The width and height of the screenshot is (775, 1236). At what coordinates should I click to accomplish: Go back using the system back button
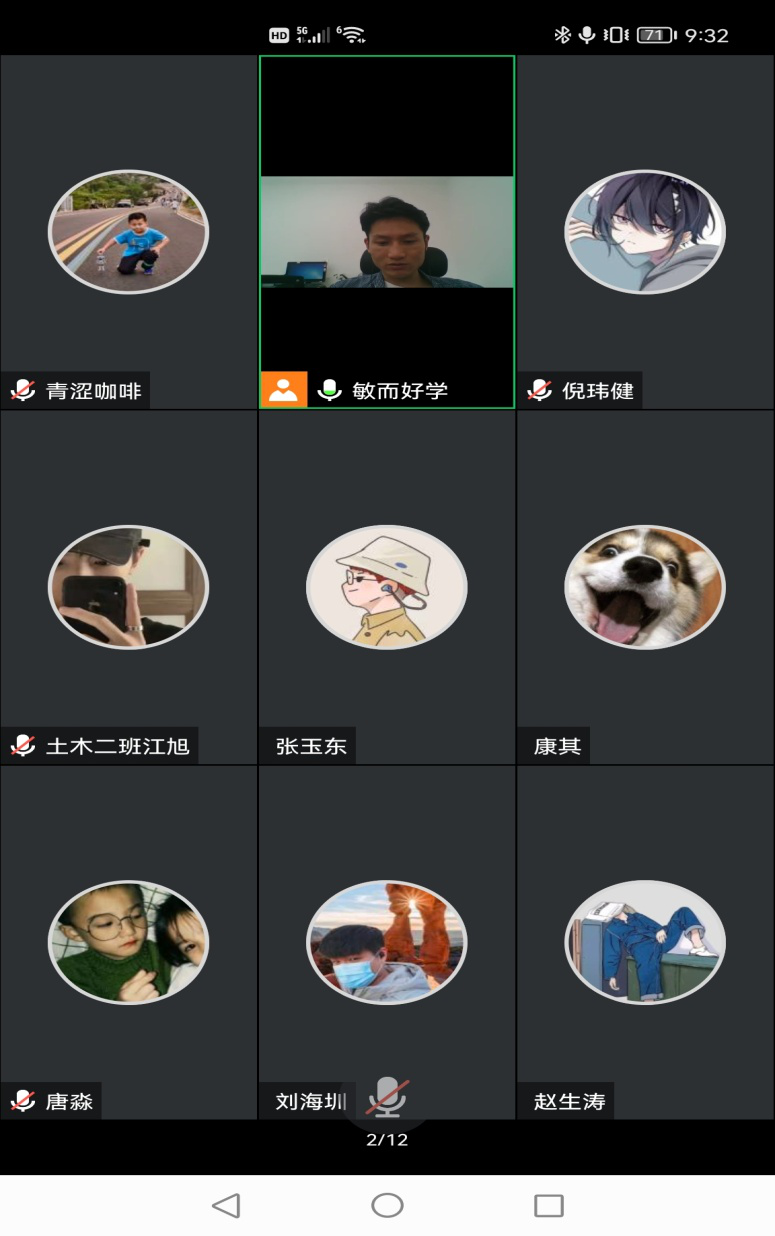tap(227, 1205)
